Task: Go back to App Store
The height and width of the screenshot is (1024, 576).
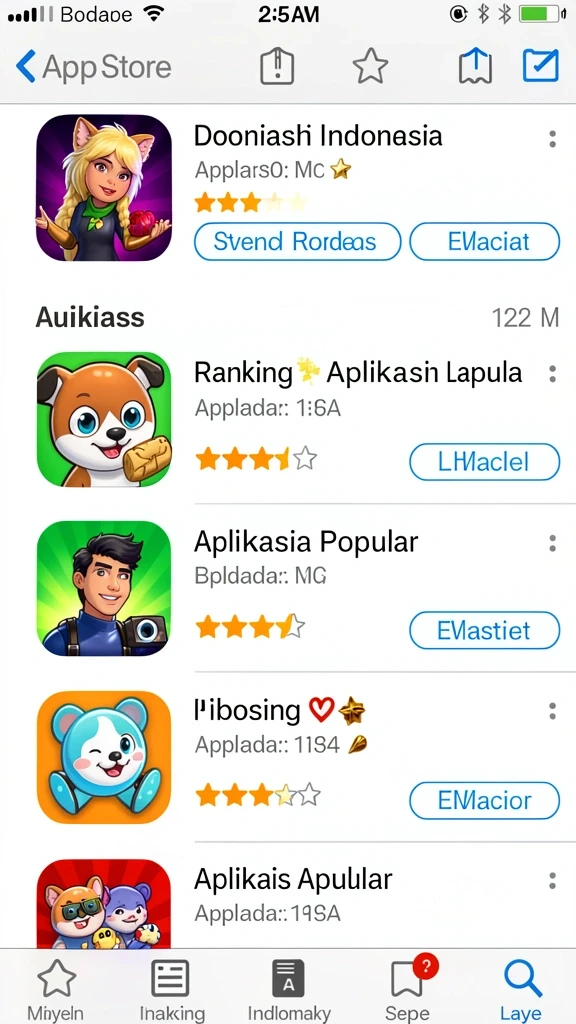Action: pyautogui.click(x=93, y=67)
